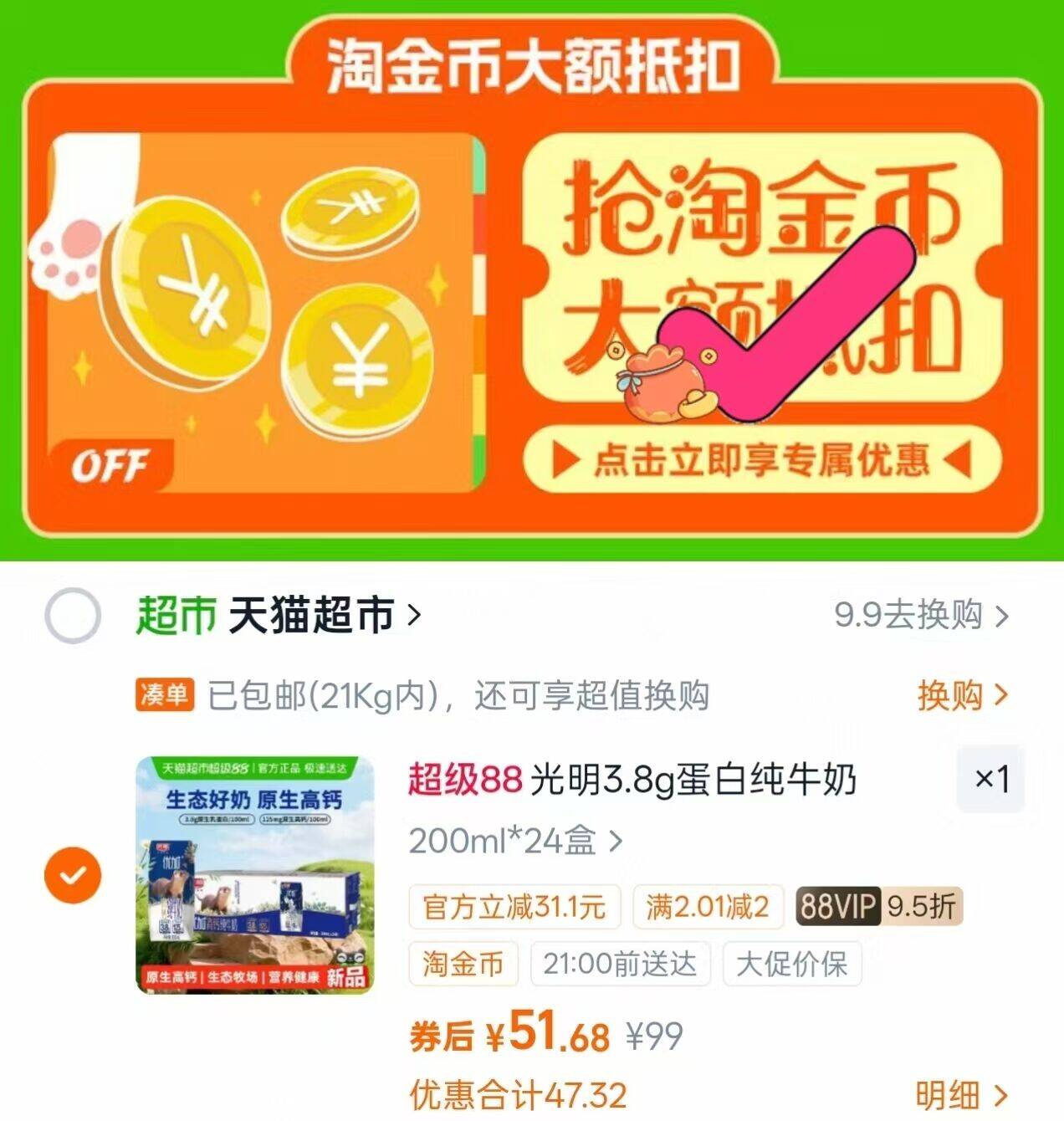This screenshot has height=1121, width=1064.
Task: View the 明细 discount breakdown
Action: [962, 1094]
